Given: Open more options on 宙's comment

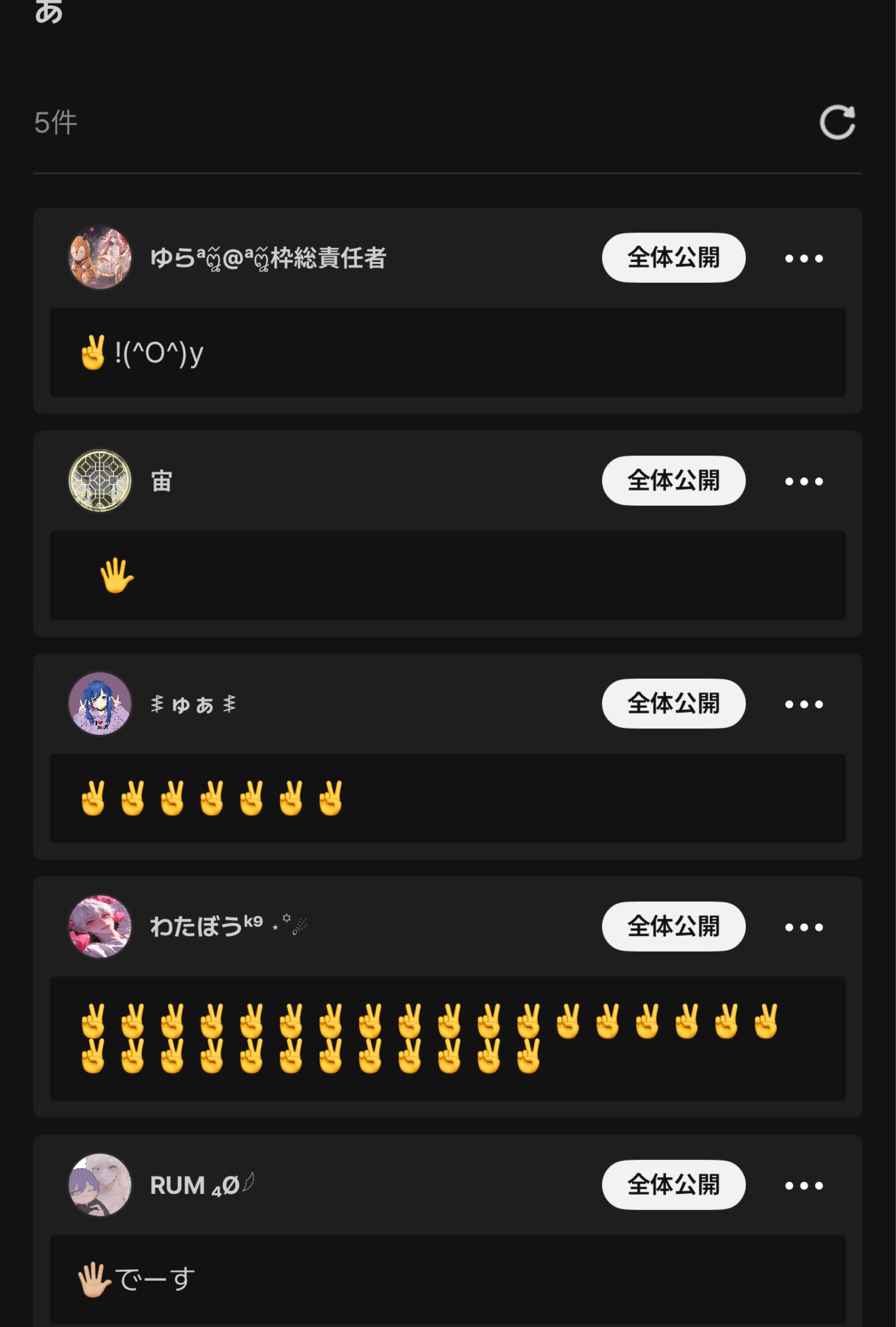Looking at the screenshot, I should tap(803, 481).
